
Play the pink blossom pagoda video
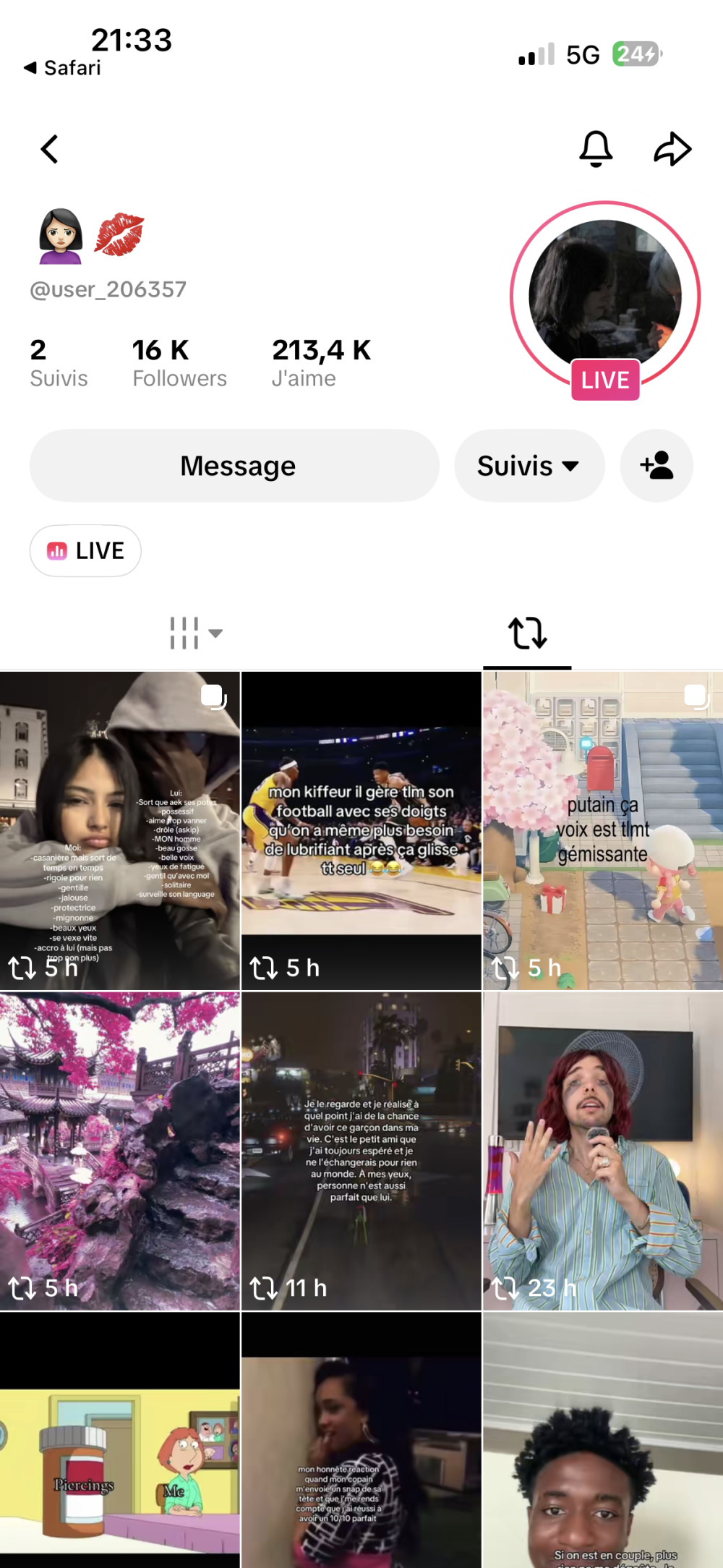[119, 1151]
